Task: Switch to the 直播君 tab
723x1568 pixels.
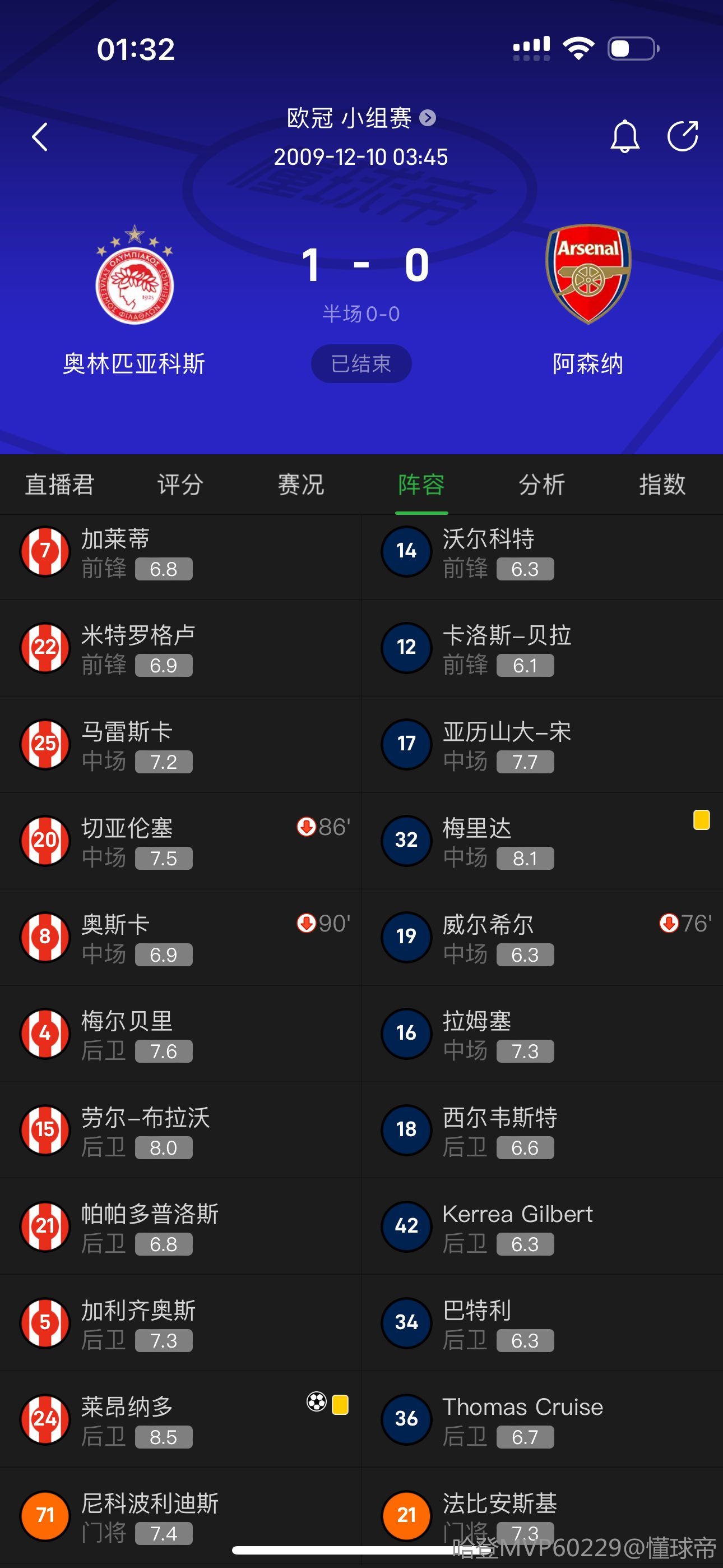Action: tap(59, 485)
